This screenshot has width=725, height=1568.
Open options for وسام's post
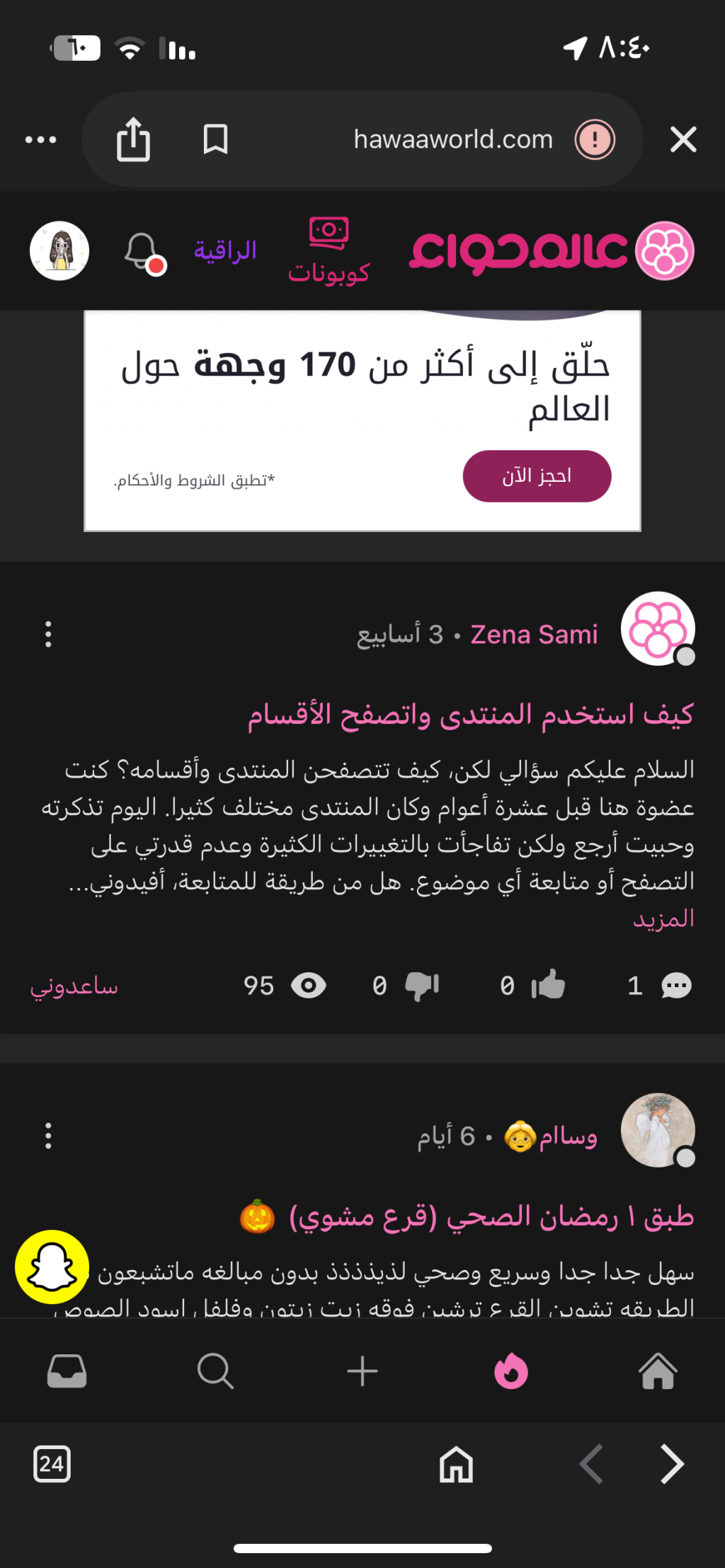coord(48,1136)
